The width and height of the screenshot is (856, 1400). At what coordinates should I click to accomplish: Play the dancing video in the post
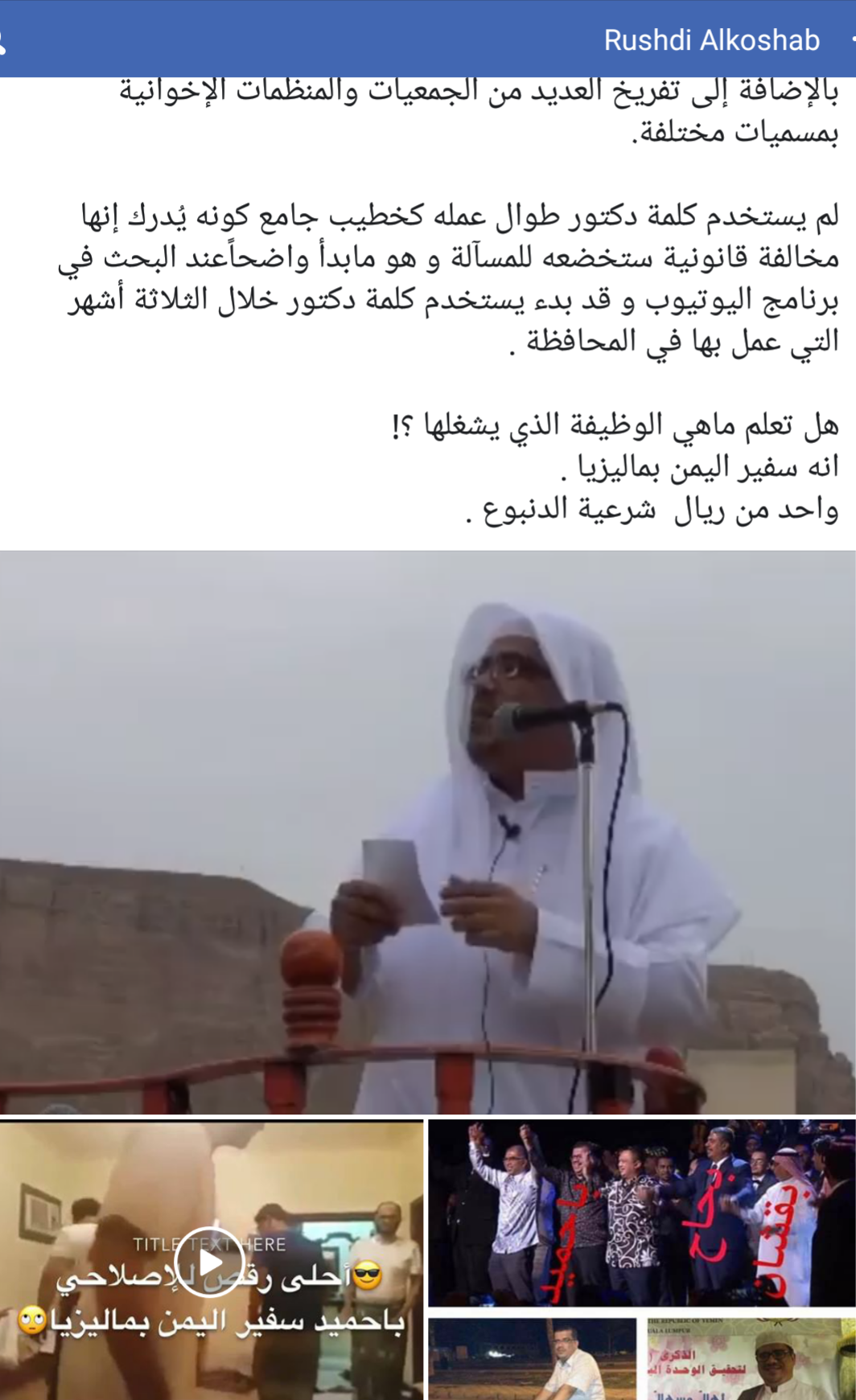click(210, 1261)
